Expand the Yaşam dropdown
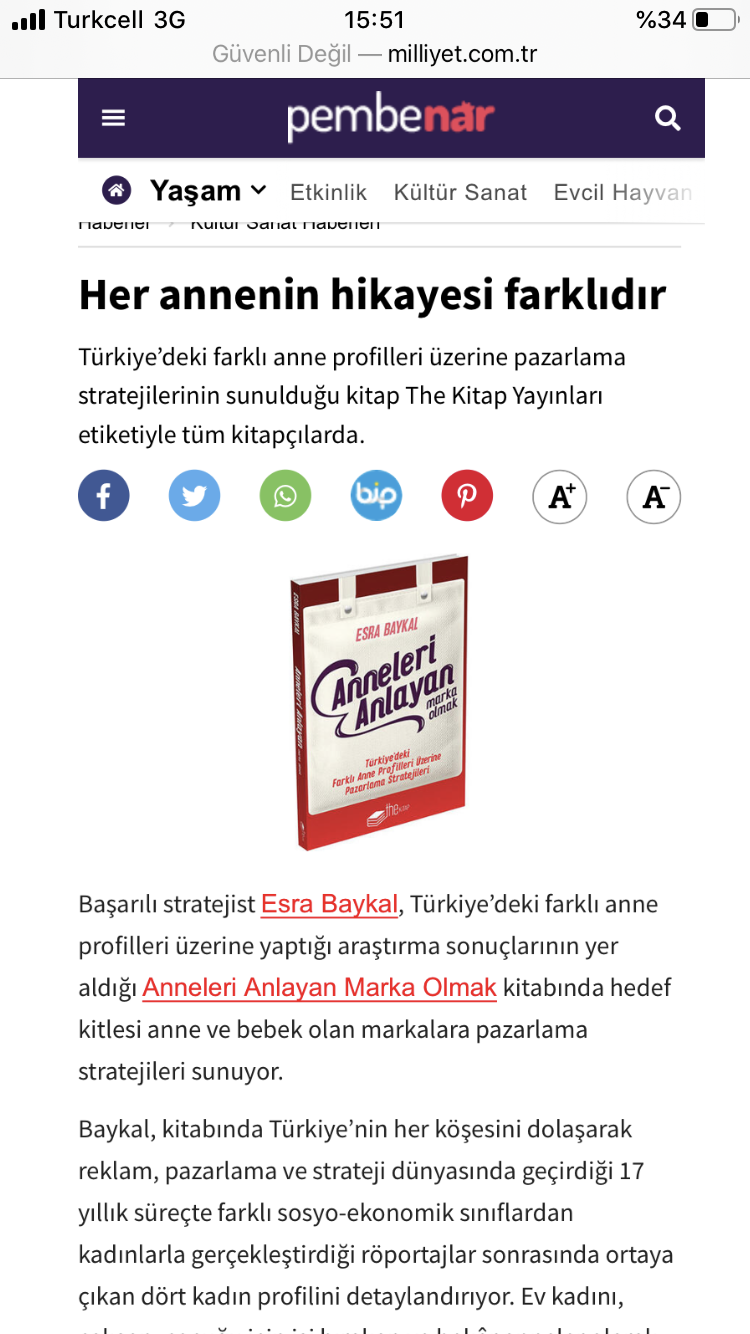The width and height of the screenshot is (750, 1334). [x=209, y=190]
